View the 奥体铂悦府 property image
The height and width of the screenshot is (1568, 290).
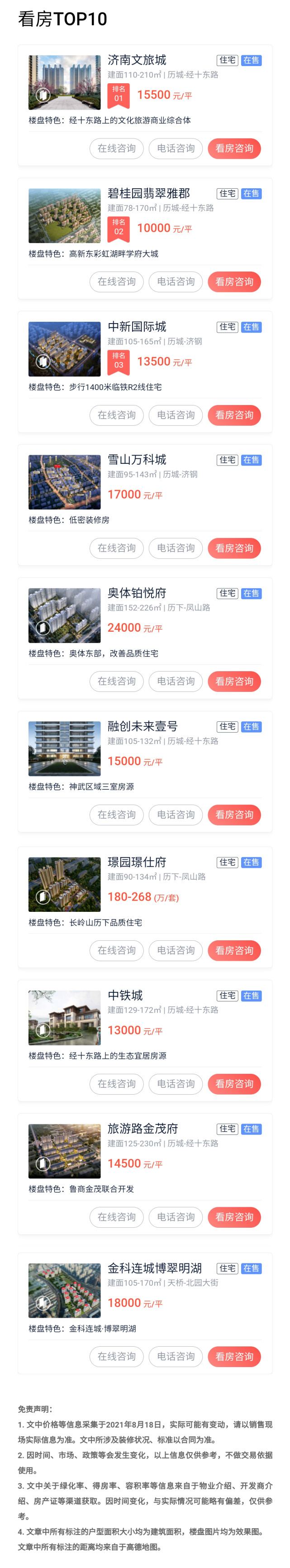click(x=64, y=615)
